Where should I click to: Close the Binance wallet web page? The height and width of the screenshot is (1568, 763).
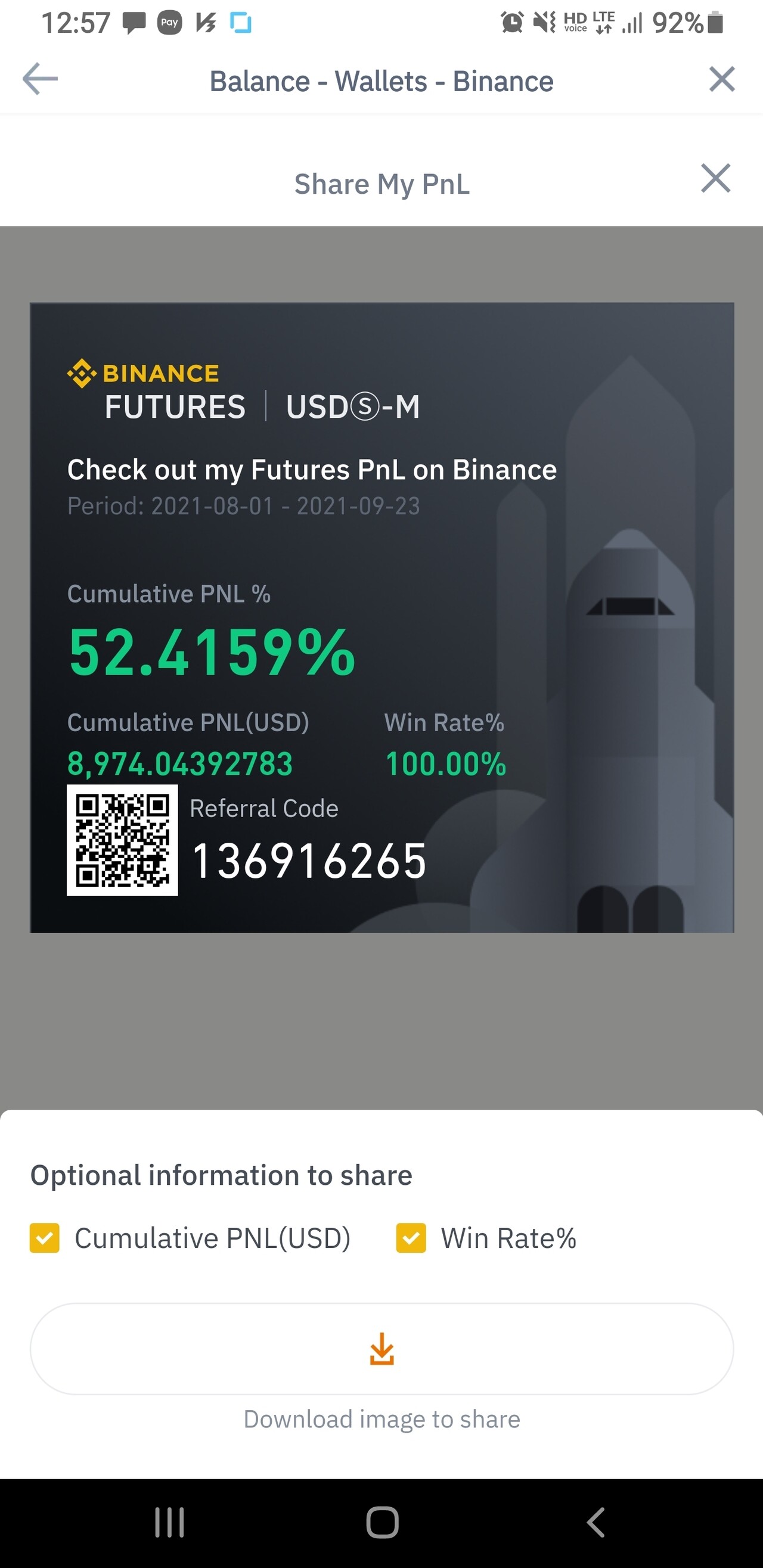722,79
